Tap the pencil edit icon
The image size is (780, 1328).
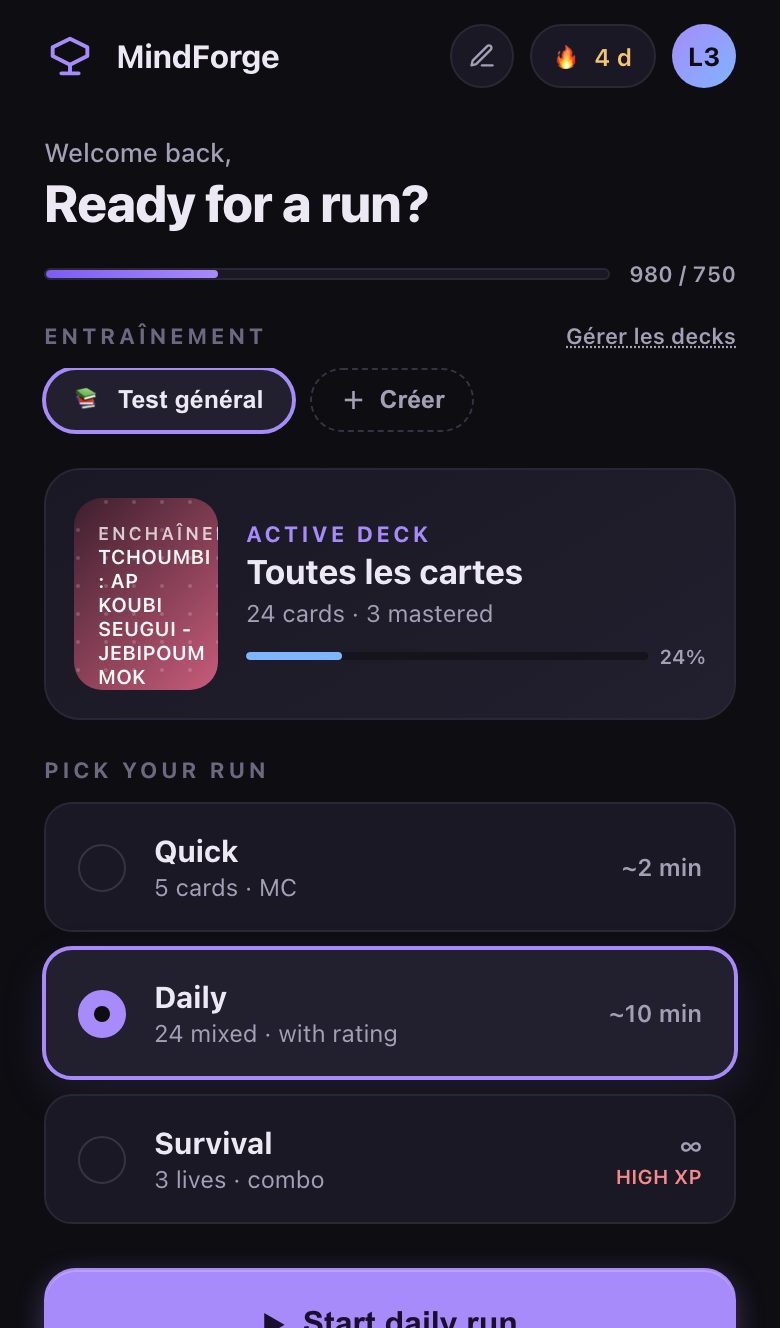[482, 56]
